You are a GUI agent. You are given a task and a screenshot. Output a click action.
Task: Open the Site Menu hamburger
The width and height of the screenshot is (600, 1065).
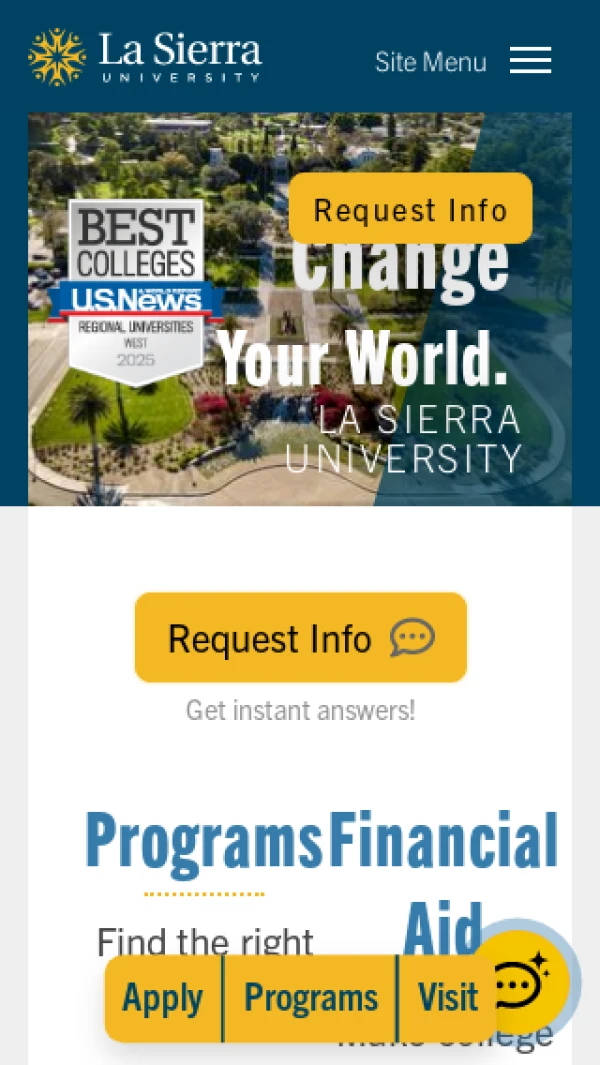[x=530, y=61]
